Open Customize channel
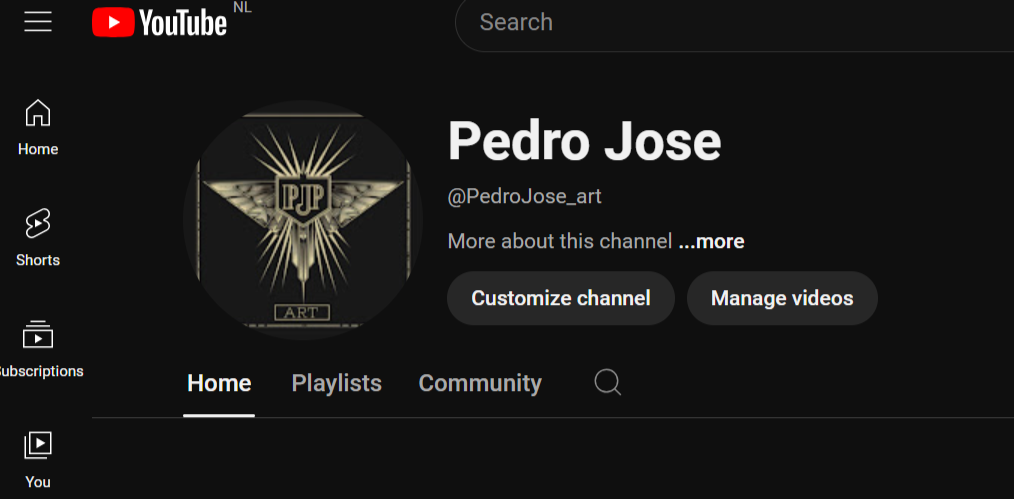Screen dimensions: 1014x499 pyautogui.click(x=560, y=298)
